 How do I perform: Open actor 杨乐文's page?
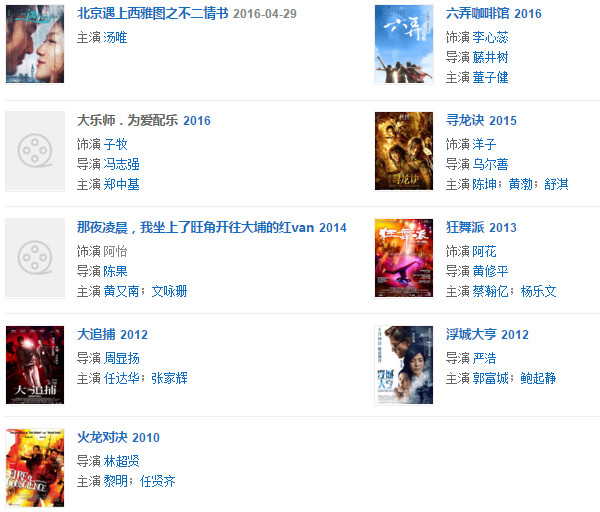[x=537, y=291]
